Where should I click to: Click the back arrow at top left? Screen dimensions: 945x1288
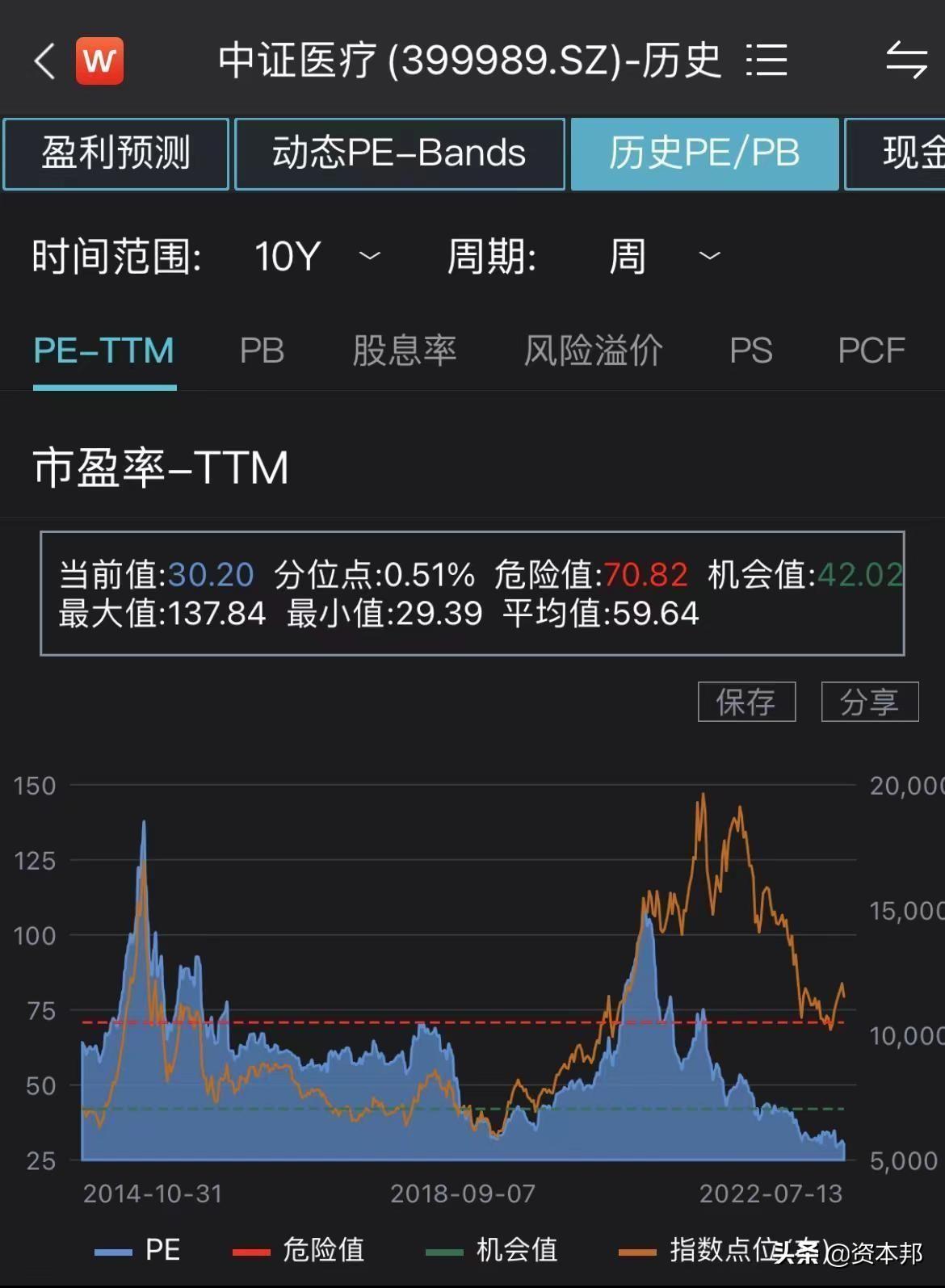[44, 61]
